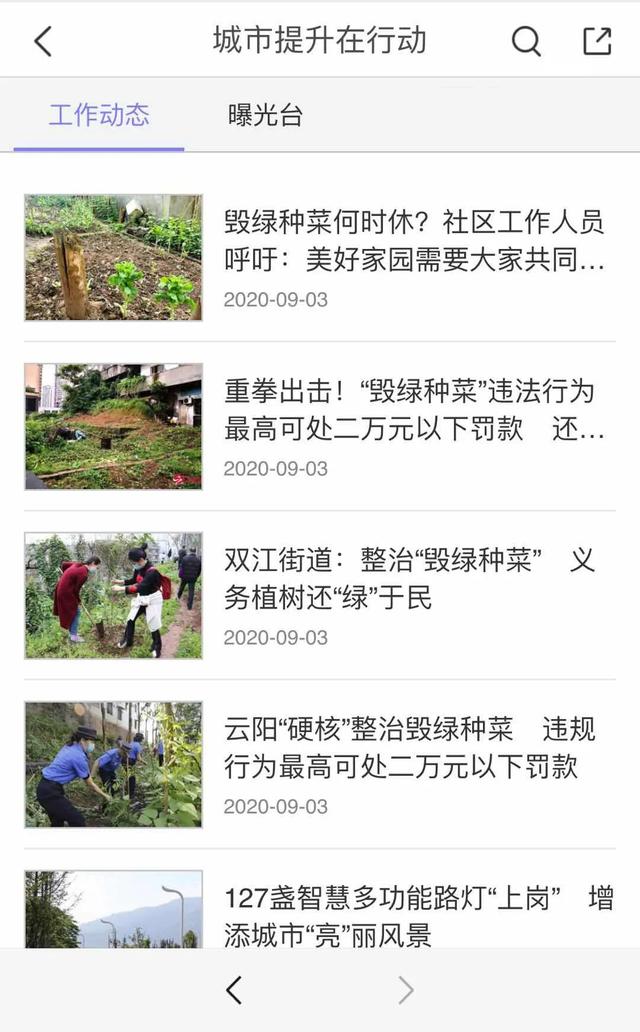Image resolution: width=640 pixels, height=1032 pixels.
Task: Open article 重拳出击！“毁绿种菜”违法行为
Action: [x=414, y=410]
